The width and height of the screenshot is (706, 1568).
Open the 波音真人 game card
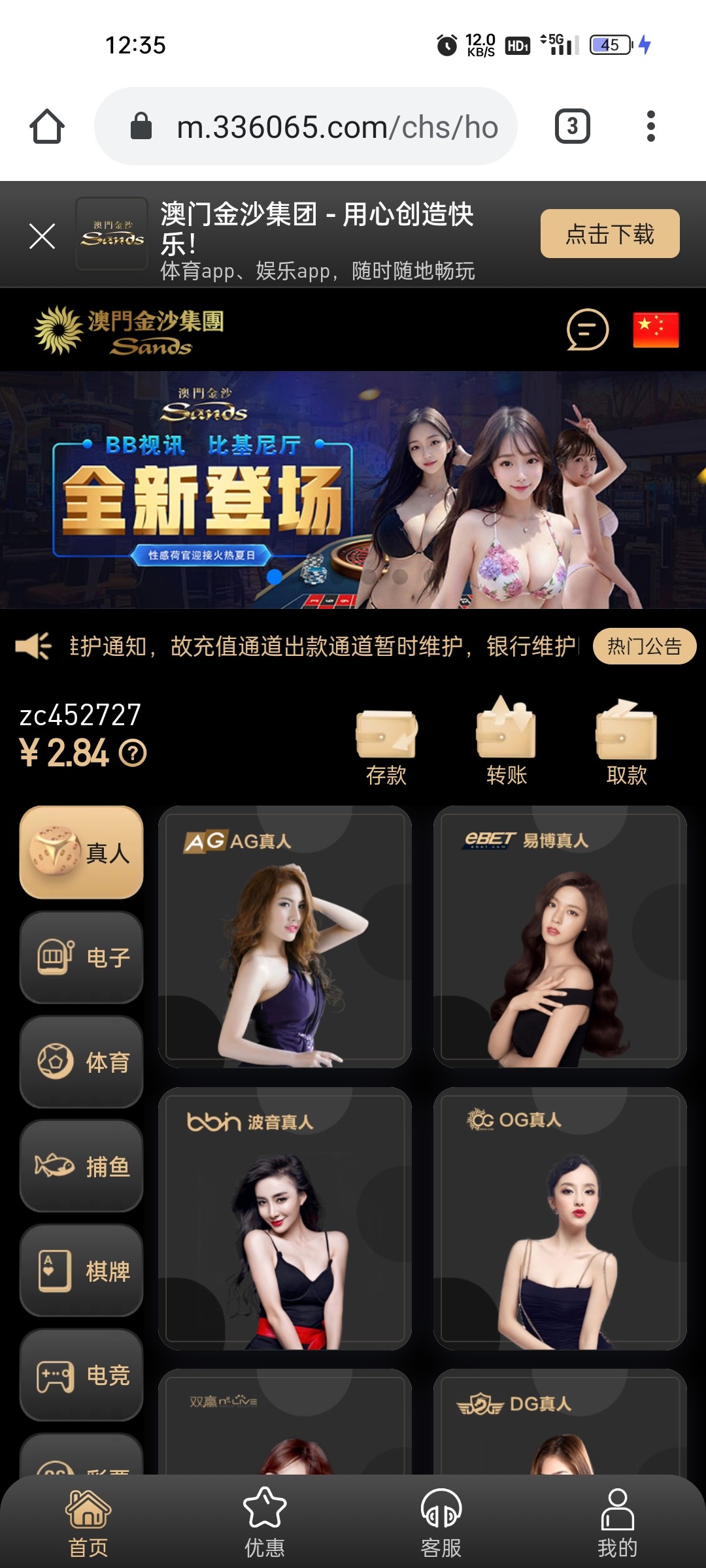point(285,1218)
